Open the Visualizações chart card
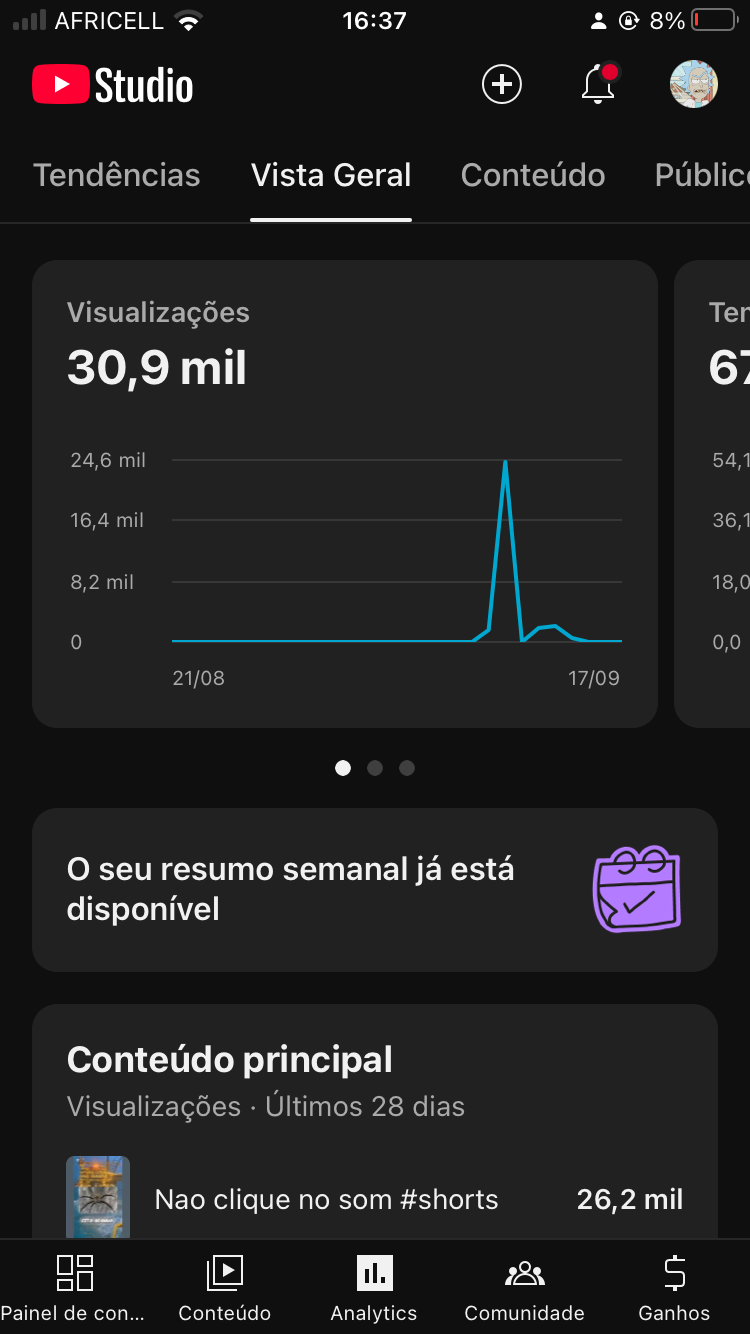The width and height of the screenshot is (750, 1334). pyautogui.click(x=344, y=493)
